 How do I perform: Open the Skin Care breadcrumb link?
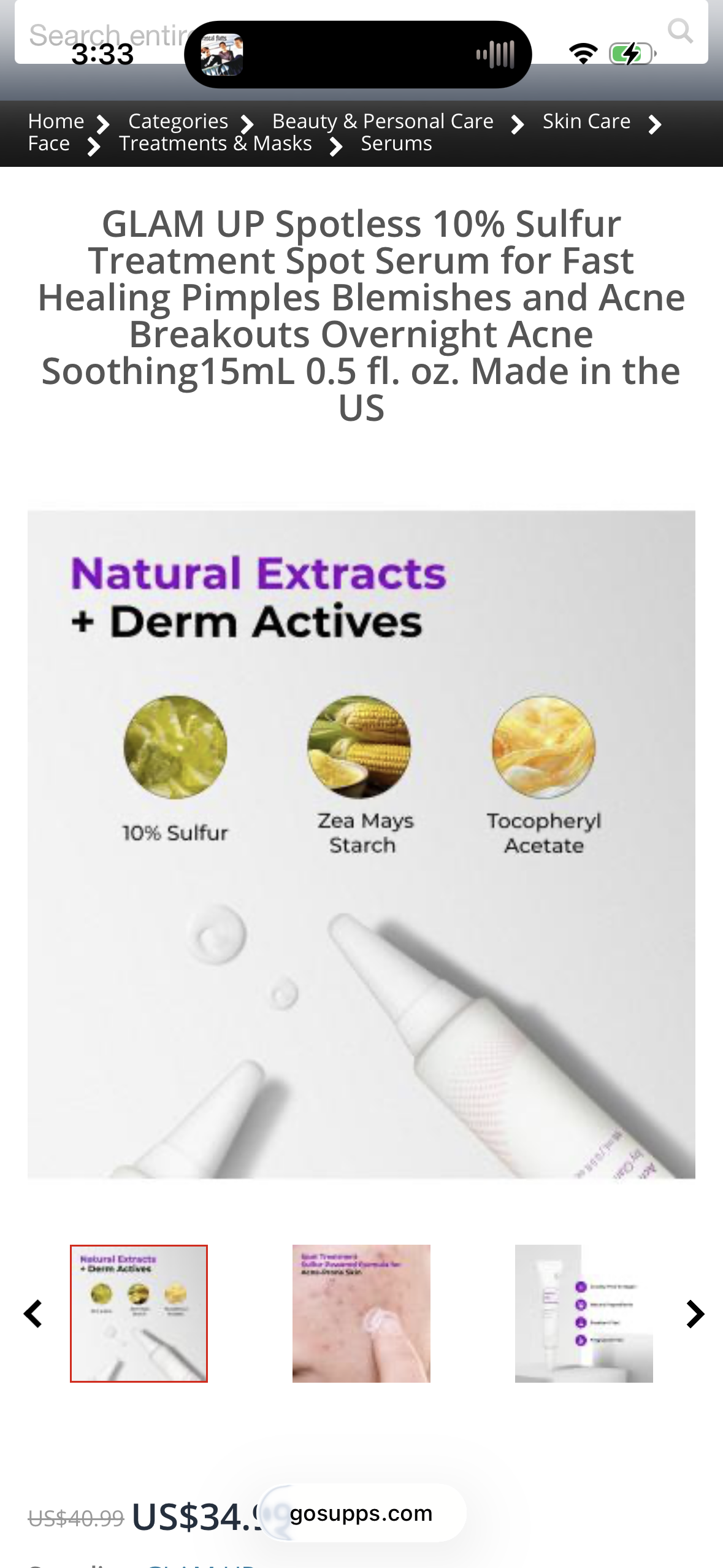(586, 121)
